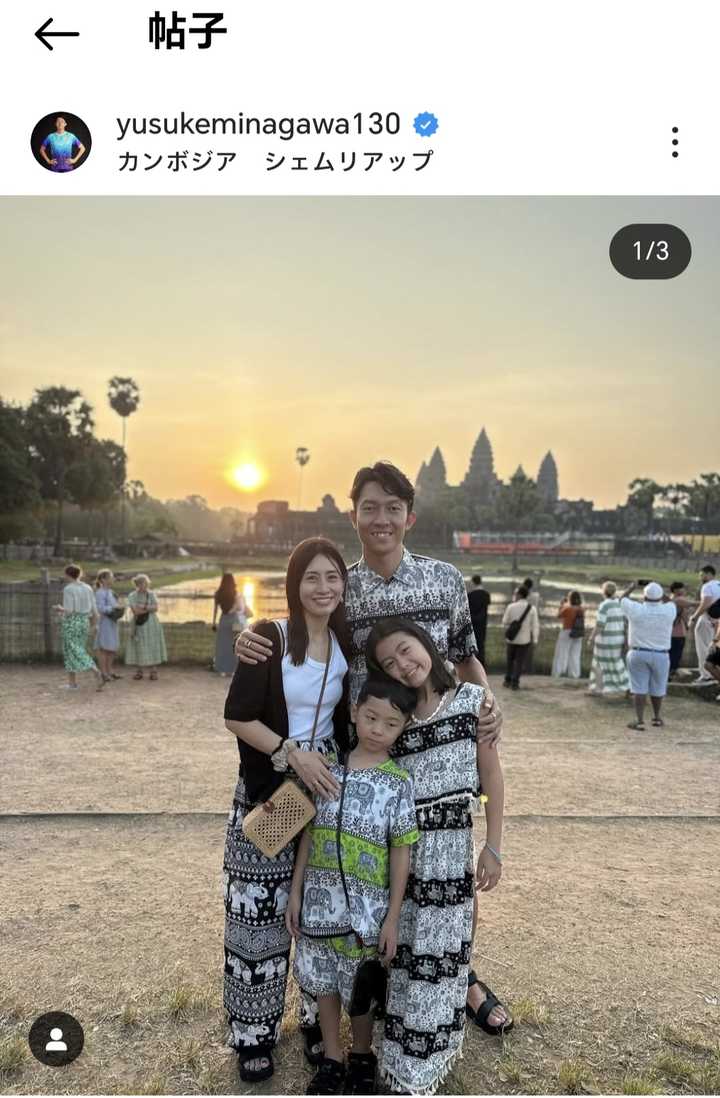Show tagged people in the photo
The width and height of the screenshot is (720, 1098).
[x=56, y=1039]
